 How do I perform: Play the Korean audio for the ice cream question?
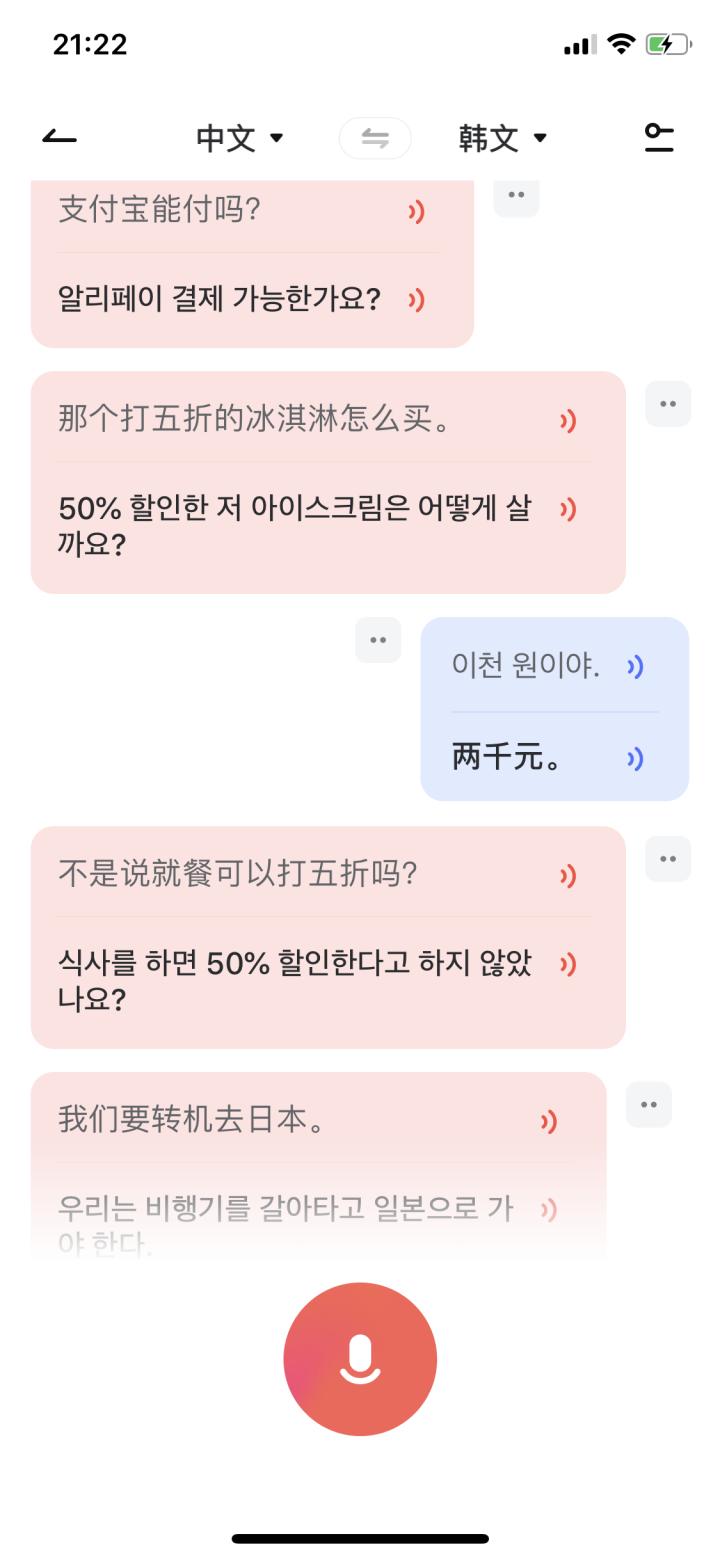click(x=568, y=510)
